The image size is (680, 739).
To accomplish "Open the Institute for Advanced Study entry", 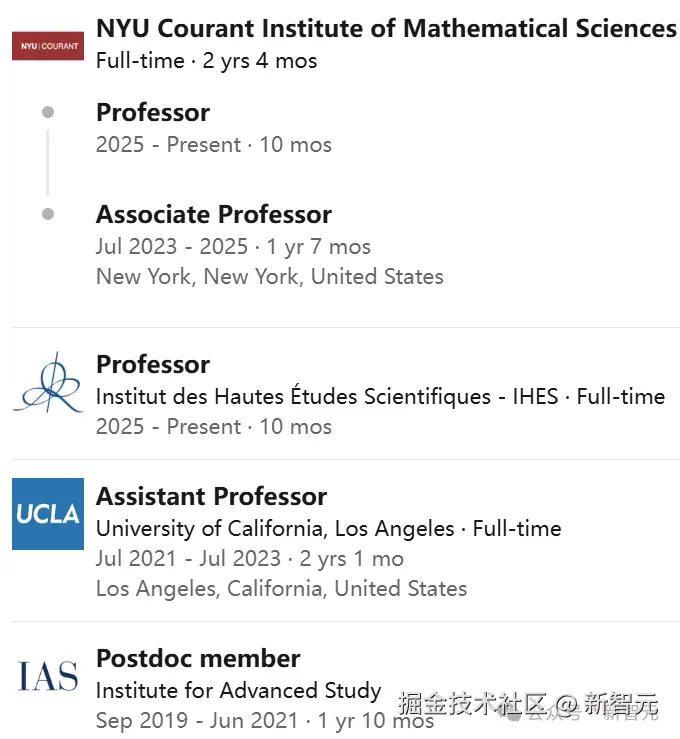I will [238, 689].
